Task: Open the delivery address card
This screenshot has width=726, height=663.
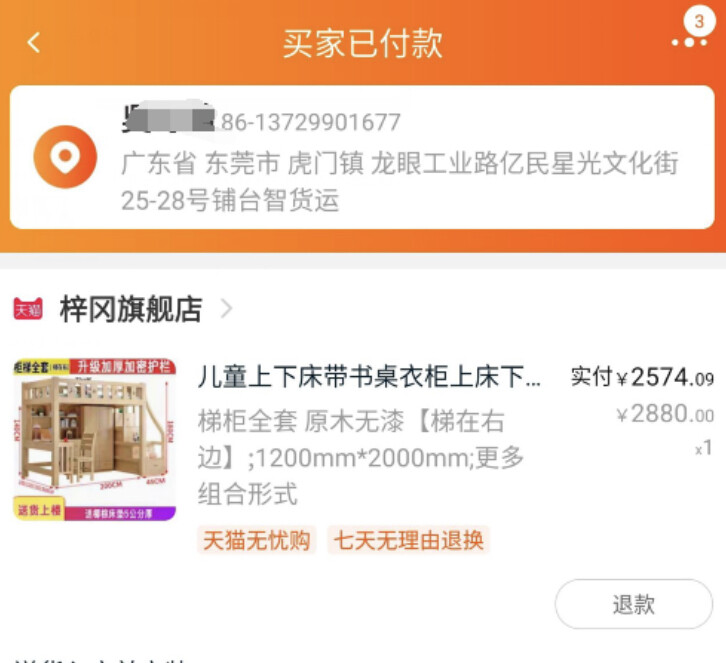Action: pyautogui.click(x=362, y=157)
